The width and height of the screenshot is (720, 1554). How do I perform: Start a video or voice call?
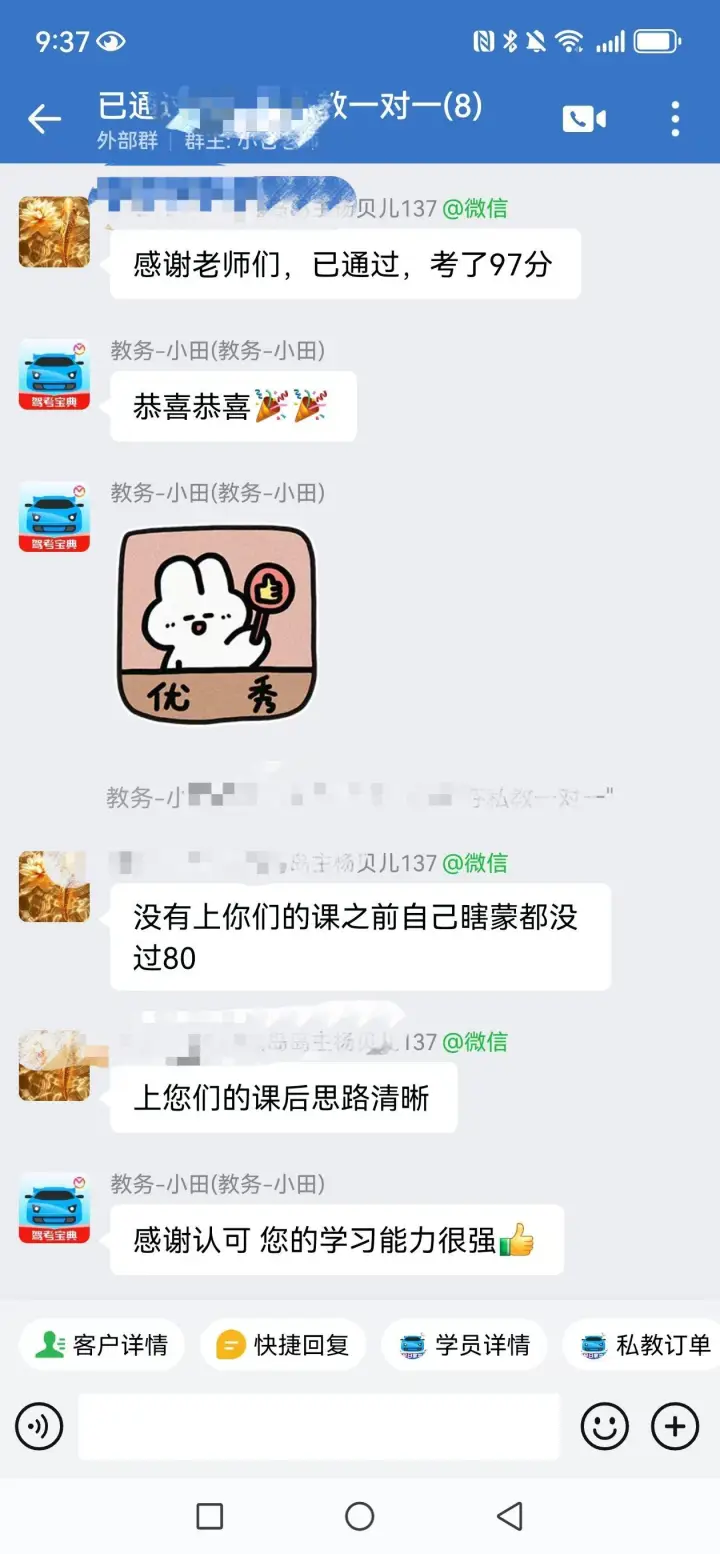(x=584, y=119)
